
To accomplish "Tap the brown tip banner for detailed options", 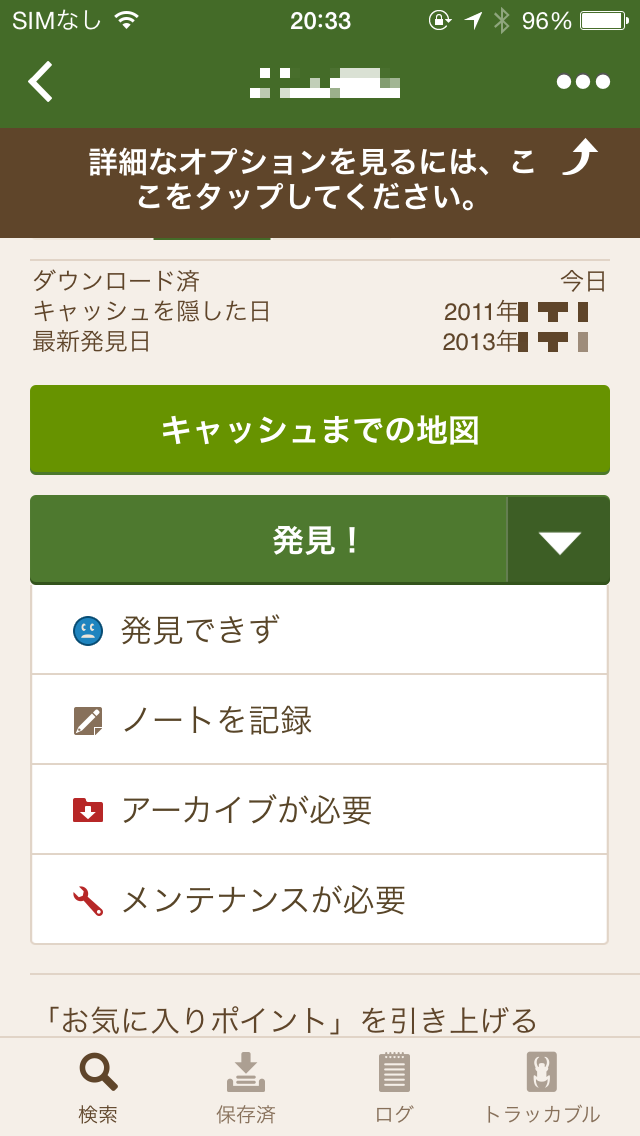I will [320, 182].
